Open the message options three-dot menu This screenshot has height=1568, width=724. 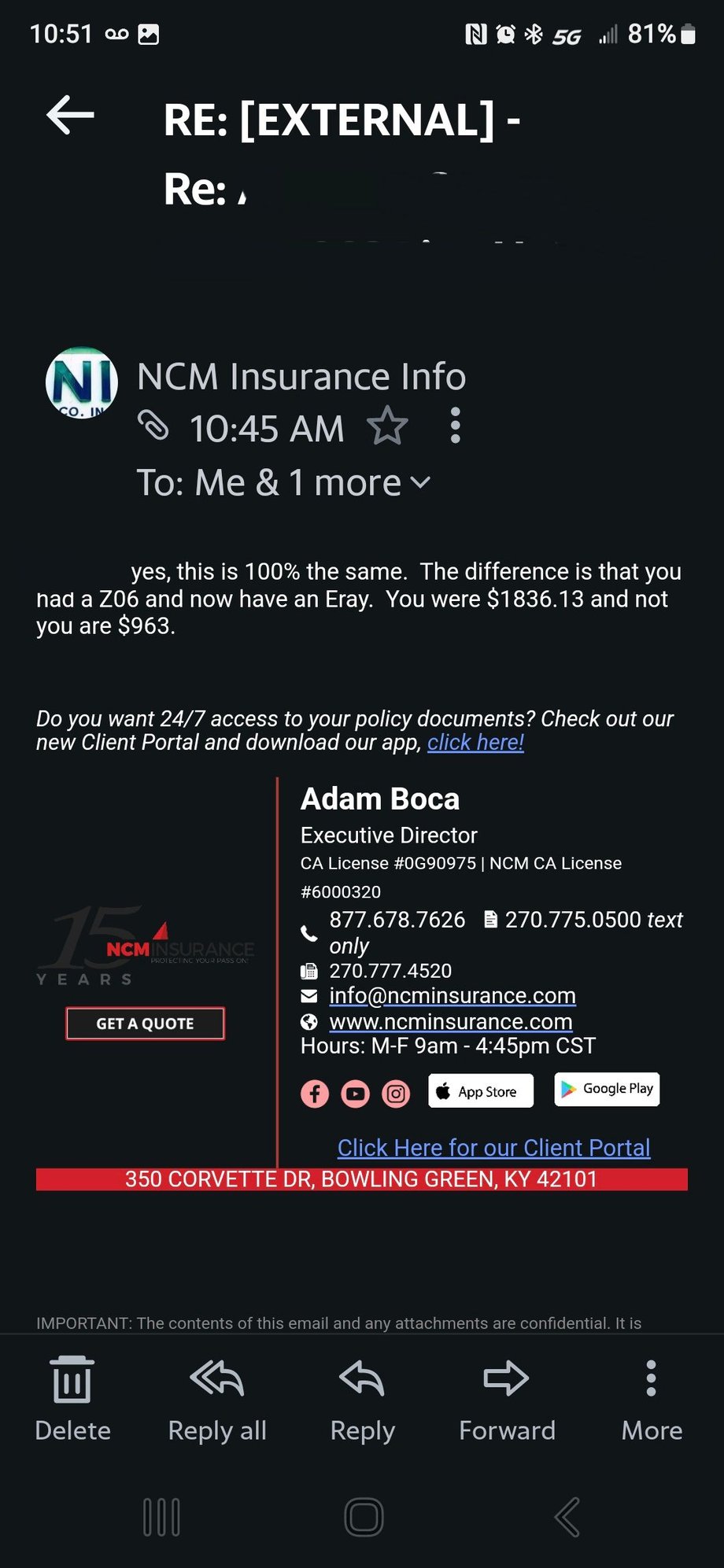(455, 426)
